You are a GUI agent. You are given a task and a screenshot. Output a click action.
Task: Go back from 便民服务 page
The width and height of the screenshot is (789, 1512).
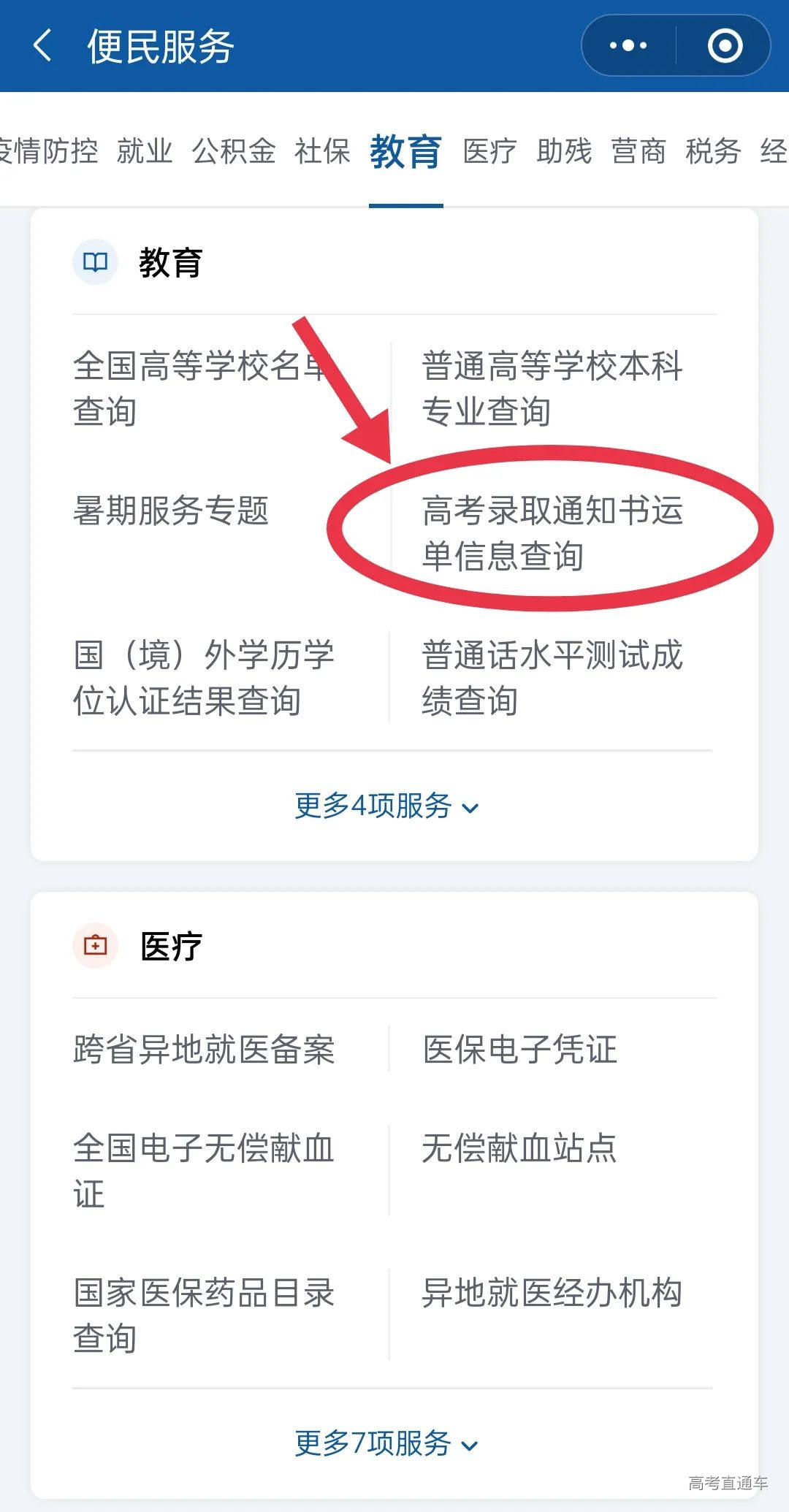click(42, 46)
